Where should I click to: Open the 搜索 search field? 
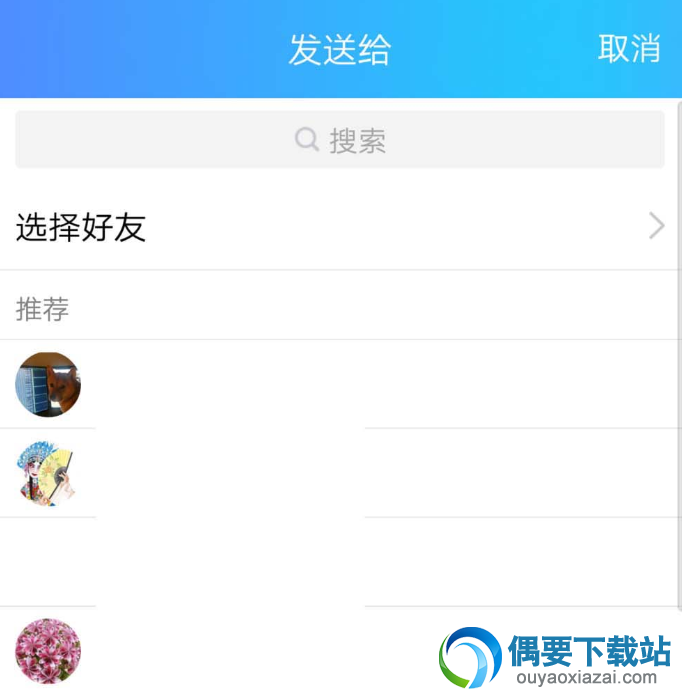[340, 140]
